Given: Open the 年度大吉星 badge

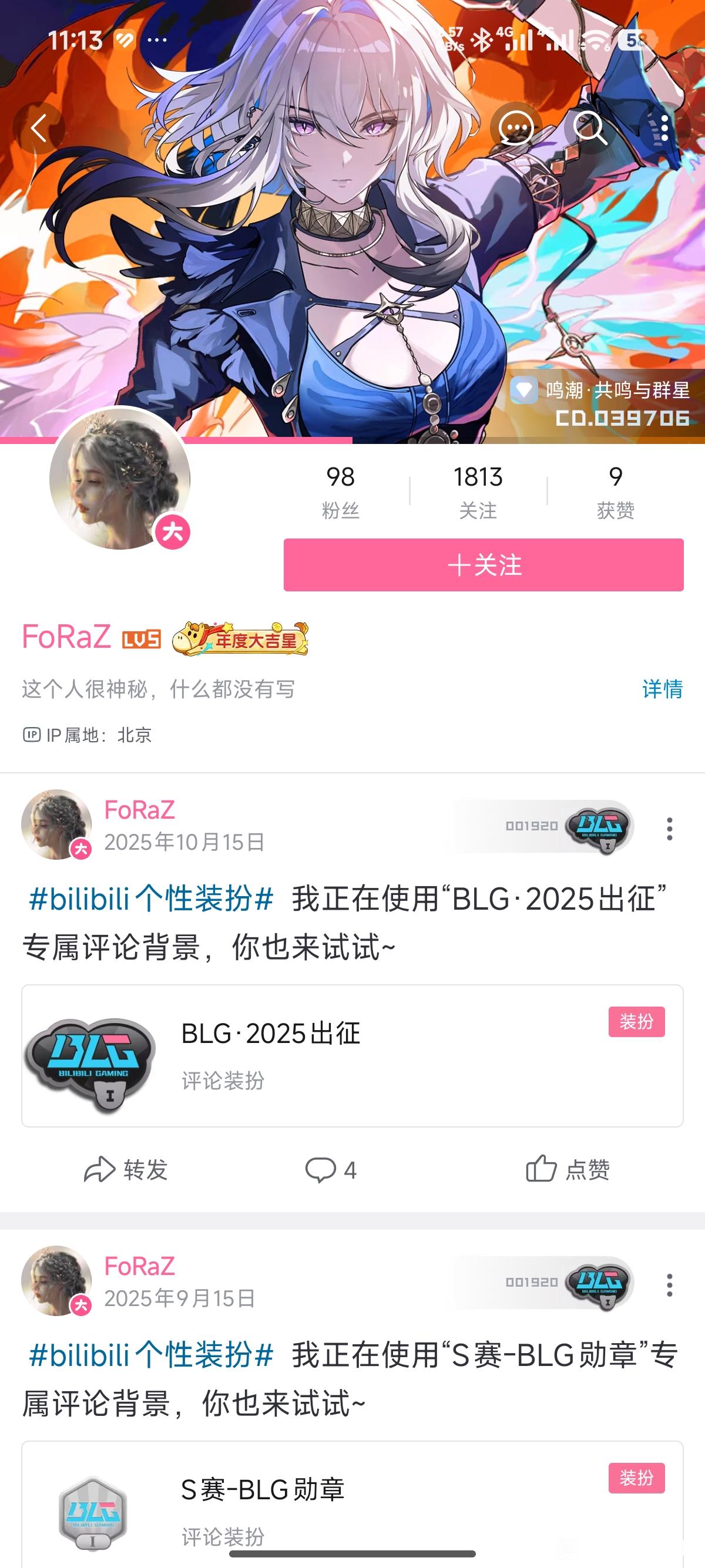Looking at the screenshot, I should (240, 638).
